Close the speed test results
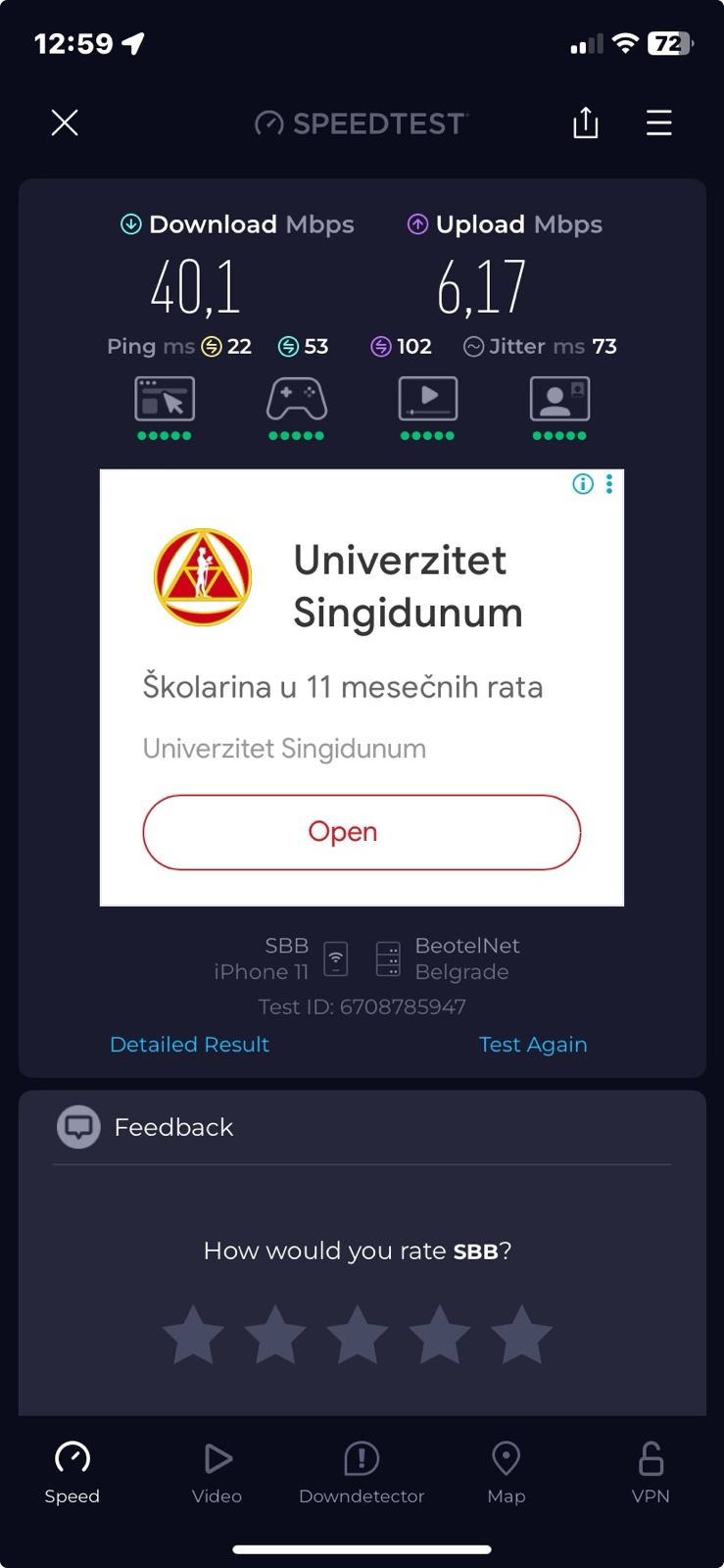Viewport: 724px width, 1568px height. pos(65,122)
